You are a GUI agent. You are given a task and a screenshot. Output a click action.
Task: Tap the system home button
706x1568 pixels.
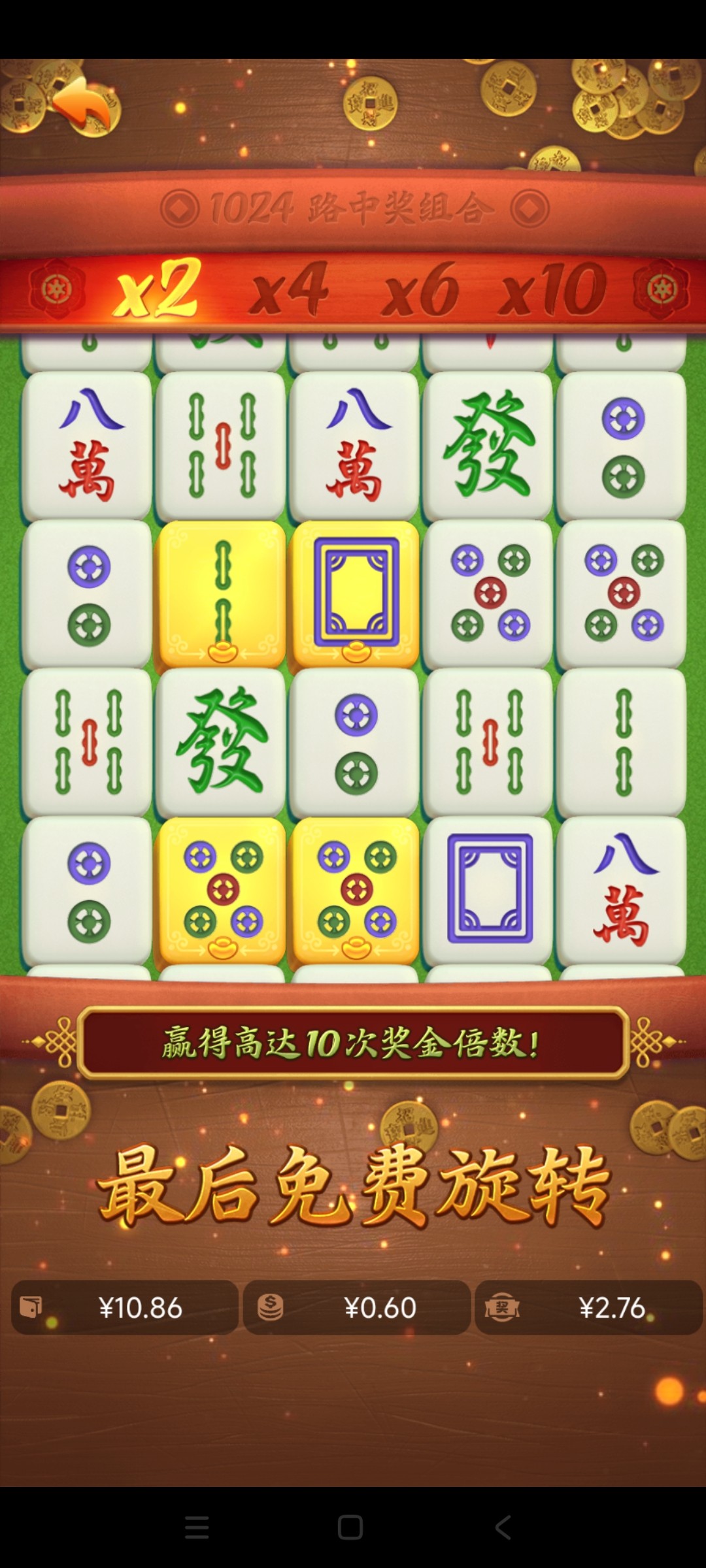(x=350, y=1527)
